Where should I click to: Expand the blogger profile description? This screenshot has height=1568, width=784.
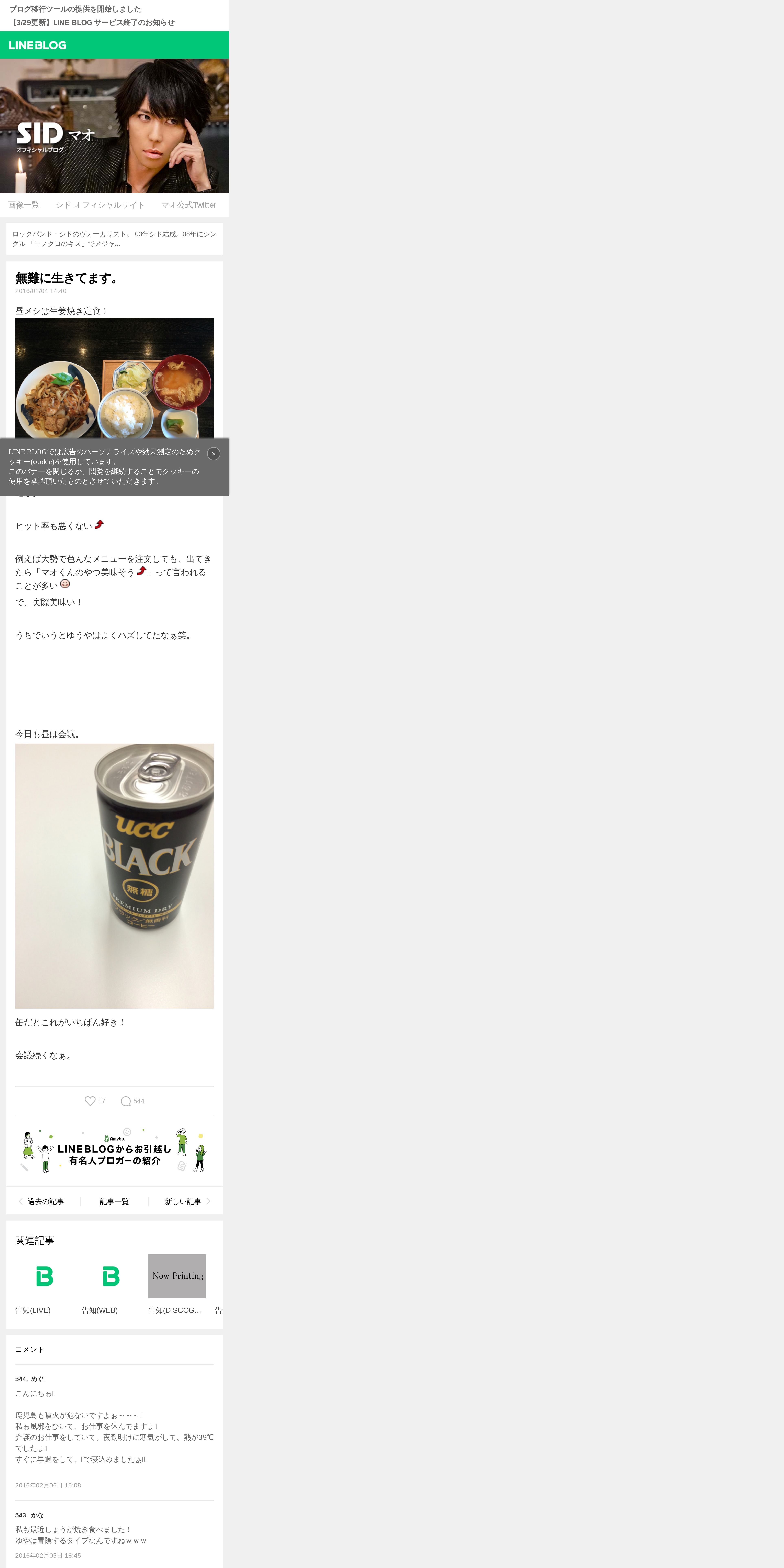[114, 239]
